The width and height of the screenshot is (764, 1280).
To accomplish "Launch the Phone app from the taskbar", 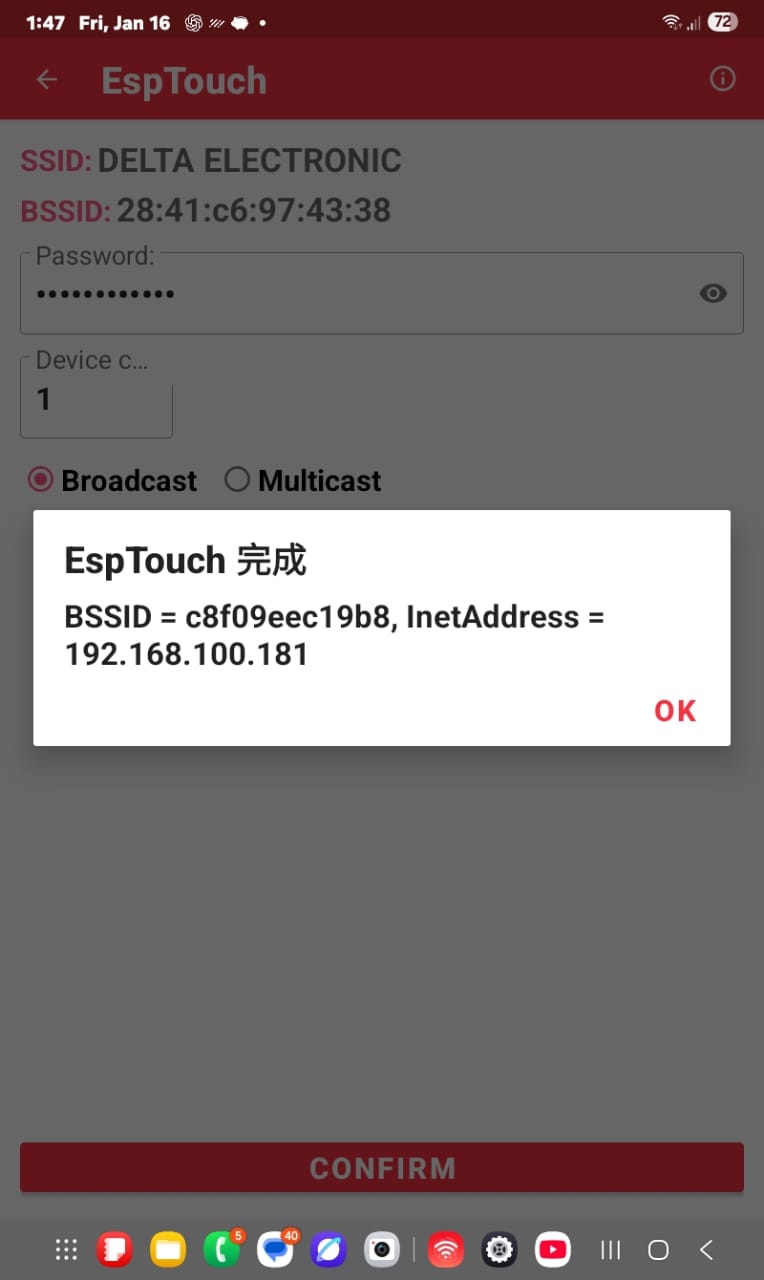I will [x=221, y=1249].
